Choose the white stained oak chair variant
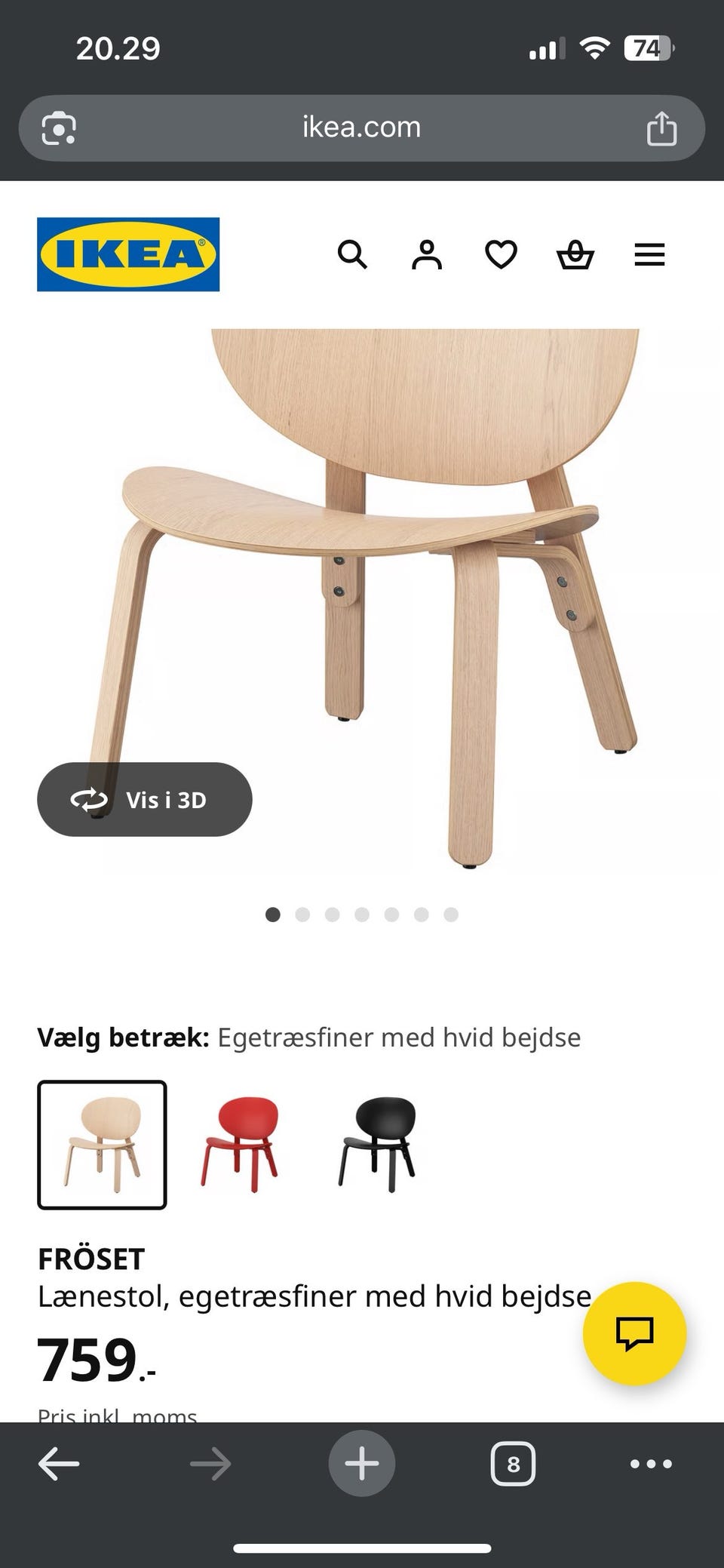 (102, 1144)
